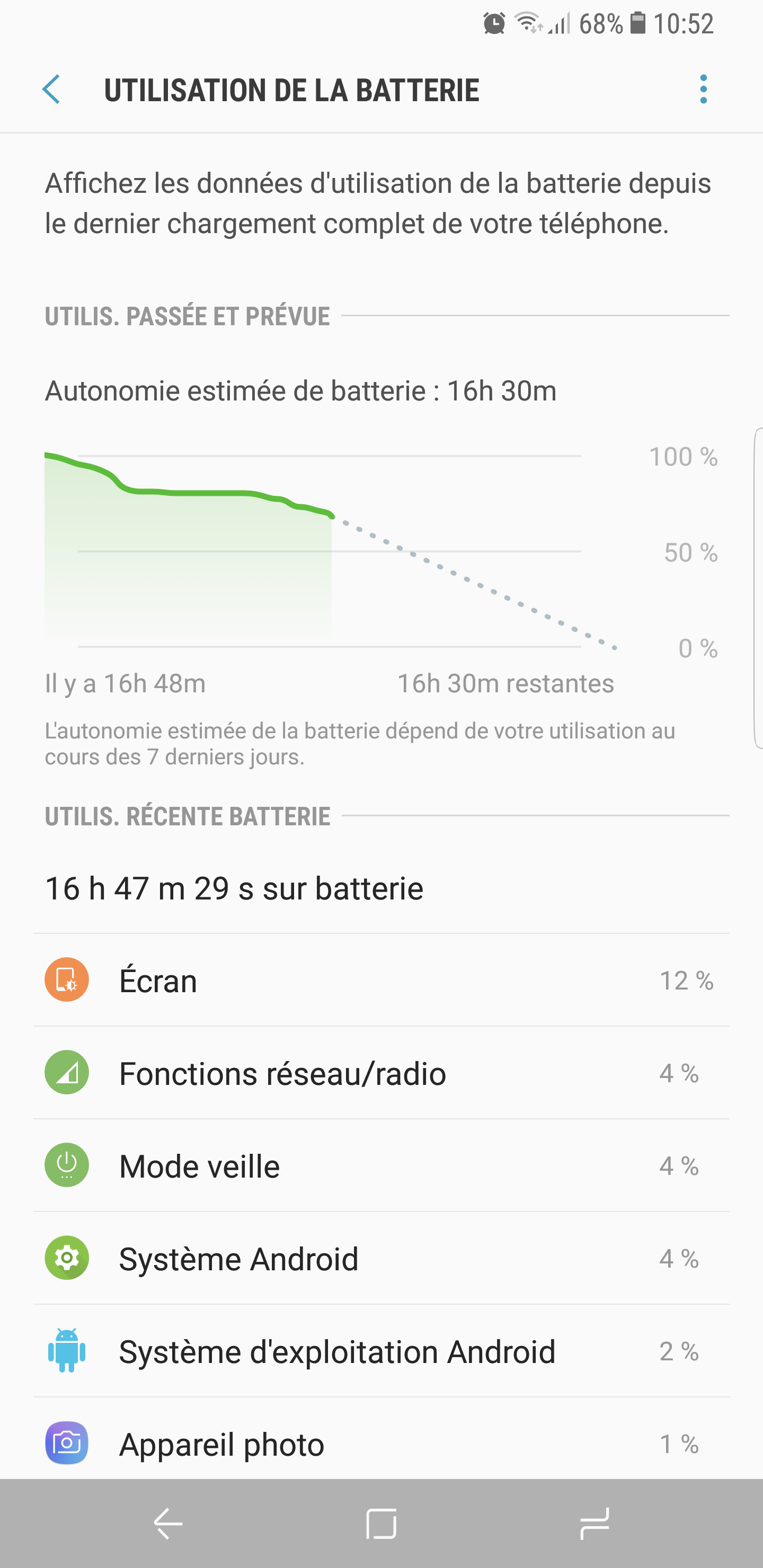The width and height of the screenshot is (763, 1568).
Task: Select the Système Android row
Action: [381, 1258]
